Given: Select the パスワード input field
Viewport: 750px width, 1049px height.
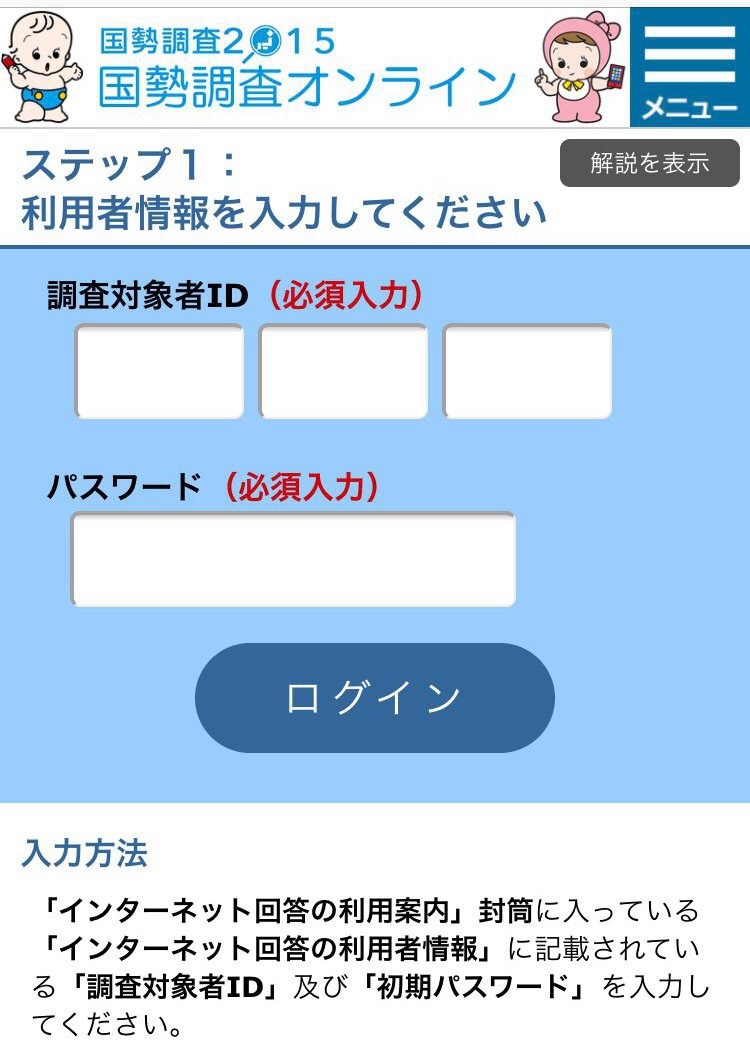Looking at the screenshot, I should tap(293, 559).
